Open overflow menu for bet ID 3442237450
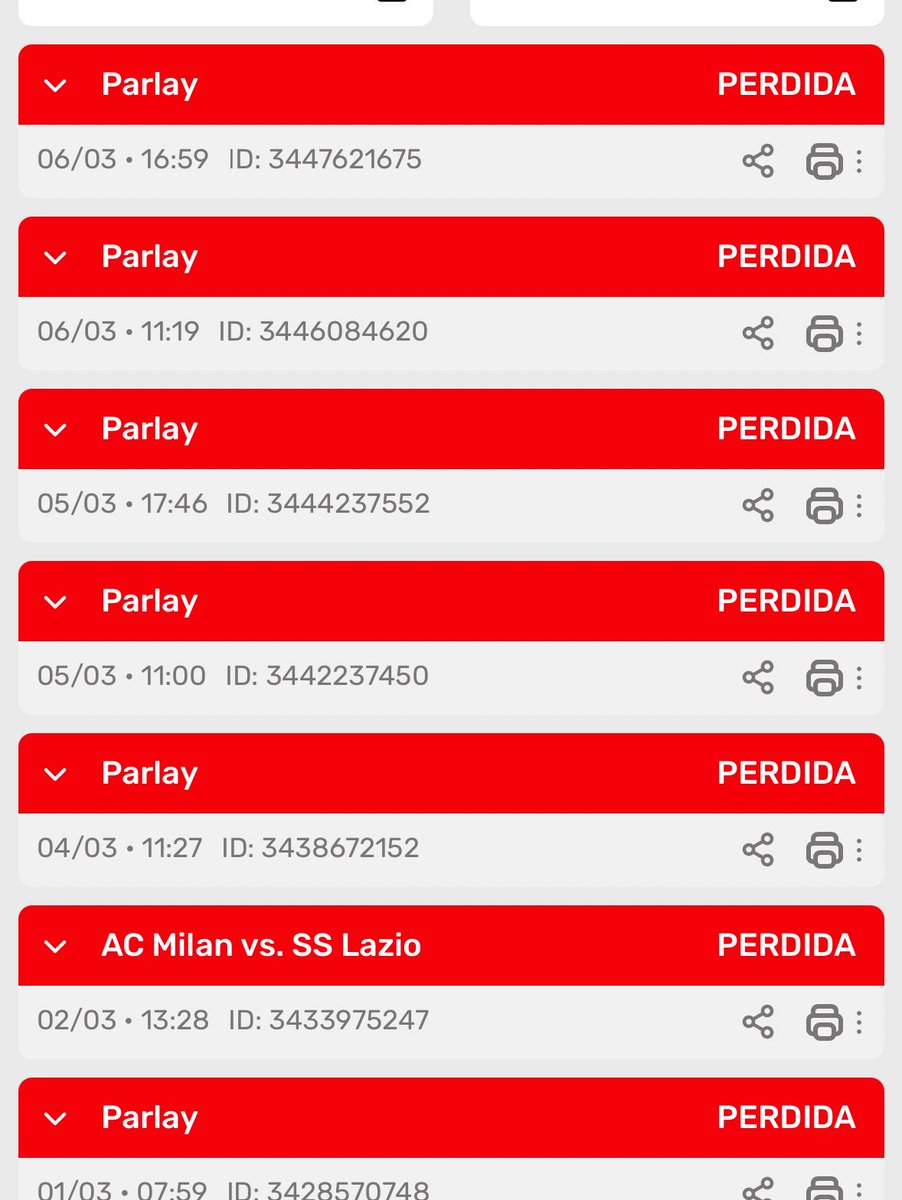Image resolution: width=902 pixels, height=1200 pixels. pos(860,677)
